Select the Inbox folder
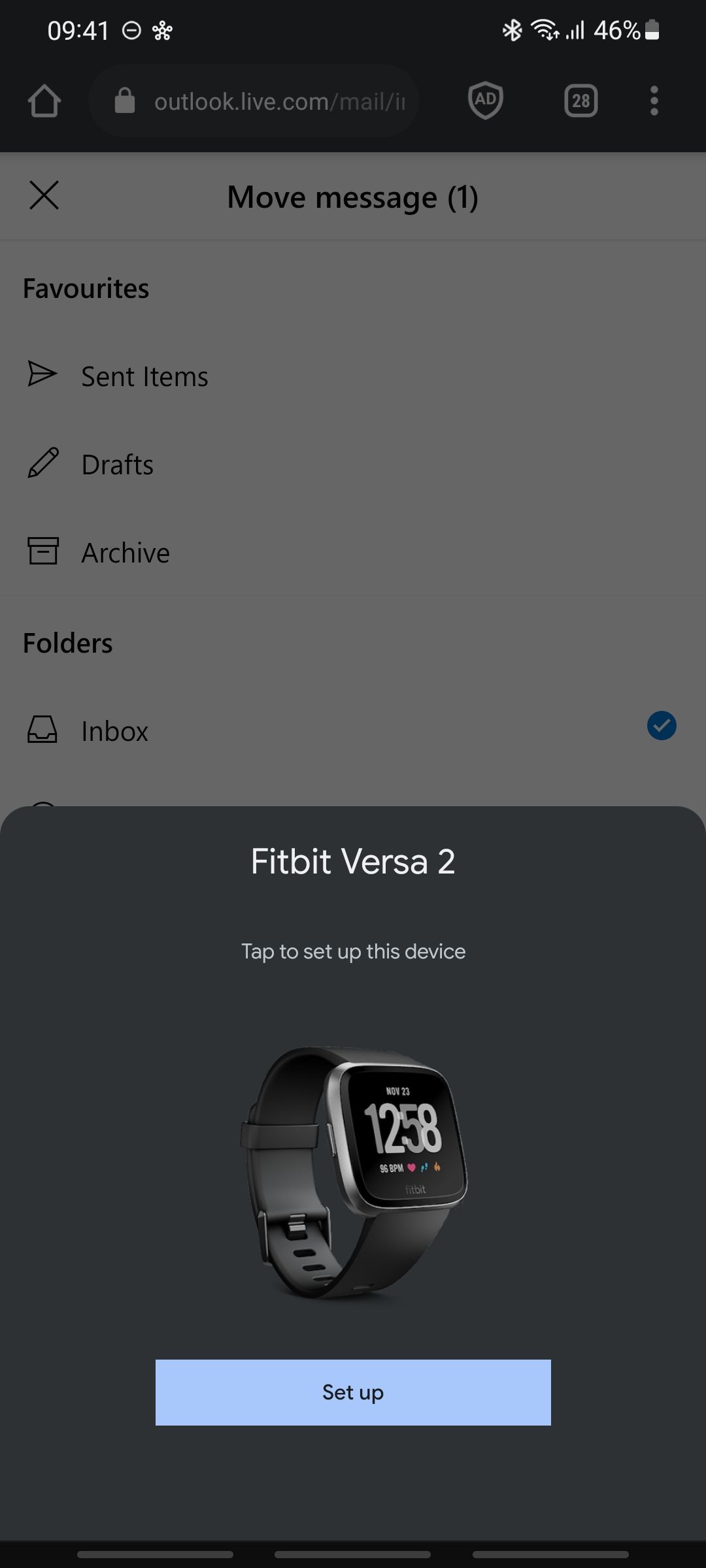Image resolution: width=706 pixels, height=1568 pixels. coord(115,731)
